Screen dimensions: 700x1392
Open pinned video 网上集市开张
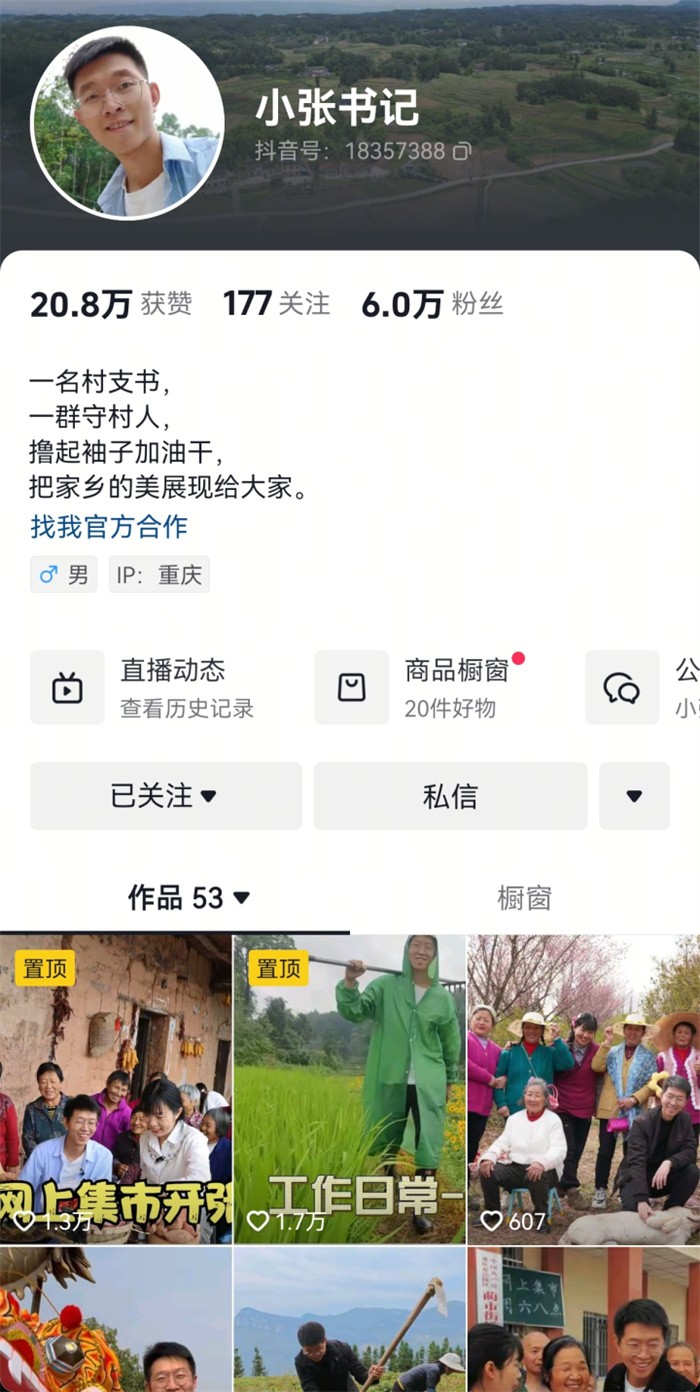pos(115,1090)
